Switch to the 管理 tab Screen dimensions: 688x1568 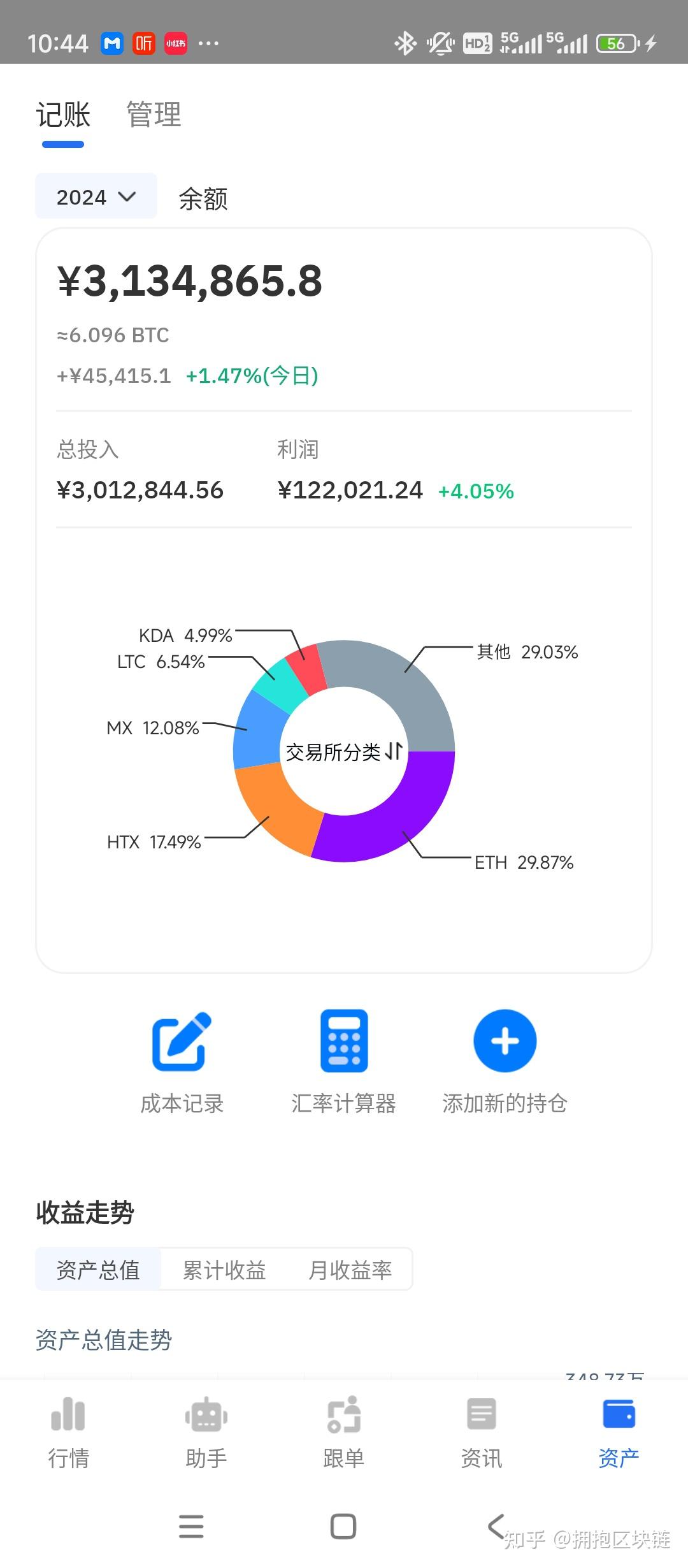pos(154,115)
